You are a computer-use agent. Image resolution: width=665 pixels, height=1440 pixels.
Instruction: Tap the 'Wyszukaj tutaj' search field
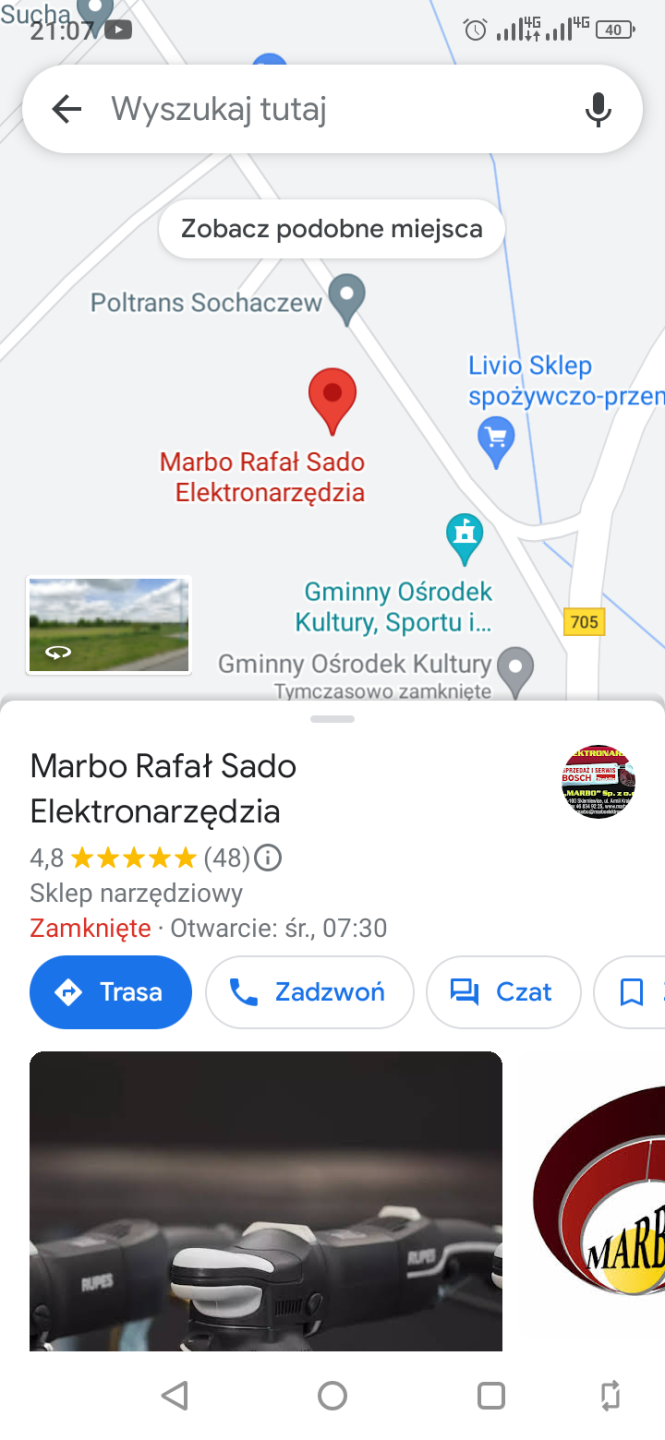click(330, 109)
